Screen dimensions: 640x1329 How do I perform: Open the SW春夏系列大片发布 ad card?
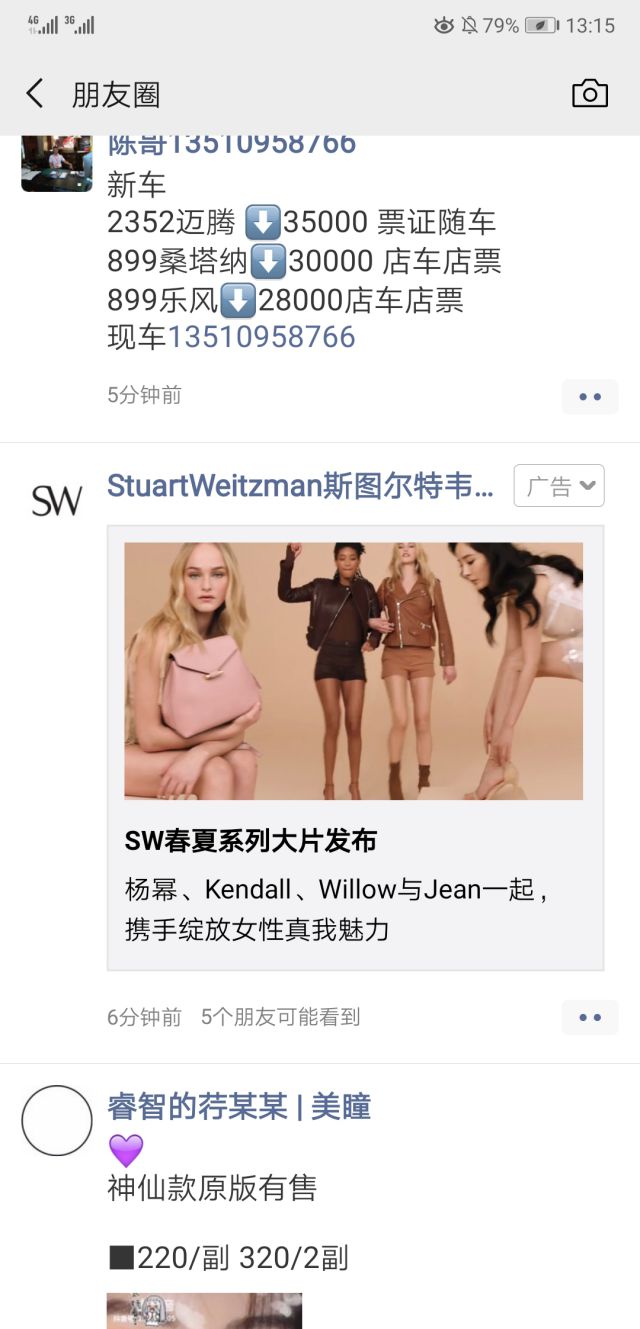tap(355, 747)
